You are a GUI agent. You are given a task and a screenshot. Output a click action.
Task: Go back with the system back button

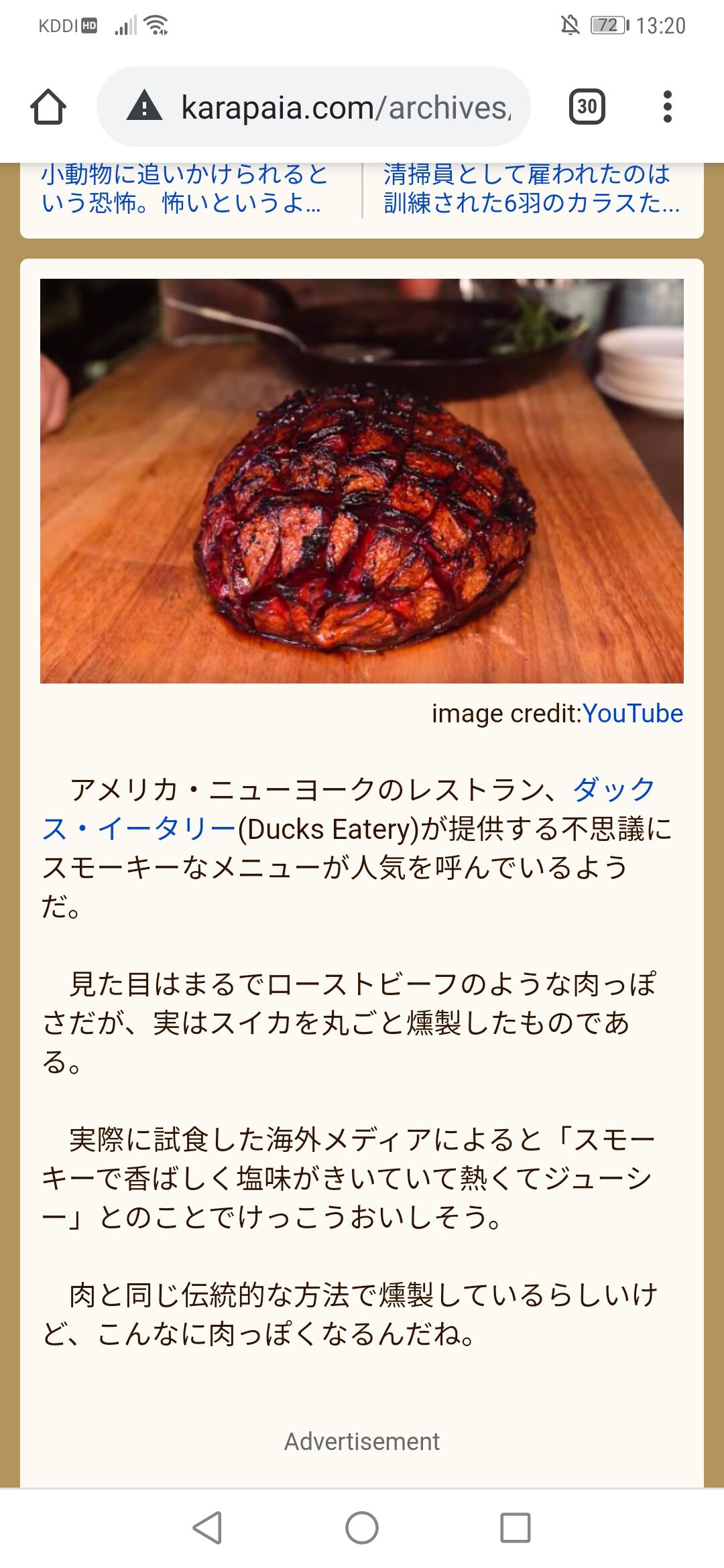[x=207, y=1528]
